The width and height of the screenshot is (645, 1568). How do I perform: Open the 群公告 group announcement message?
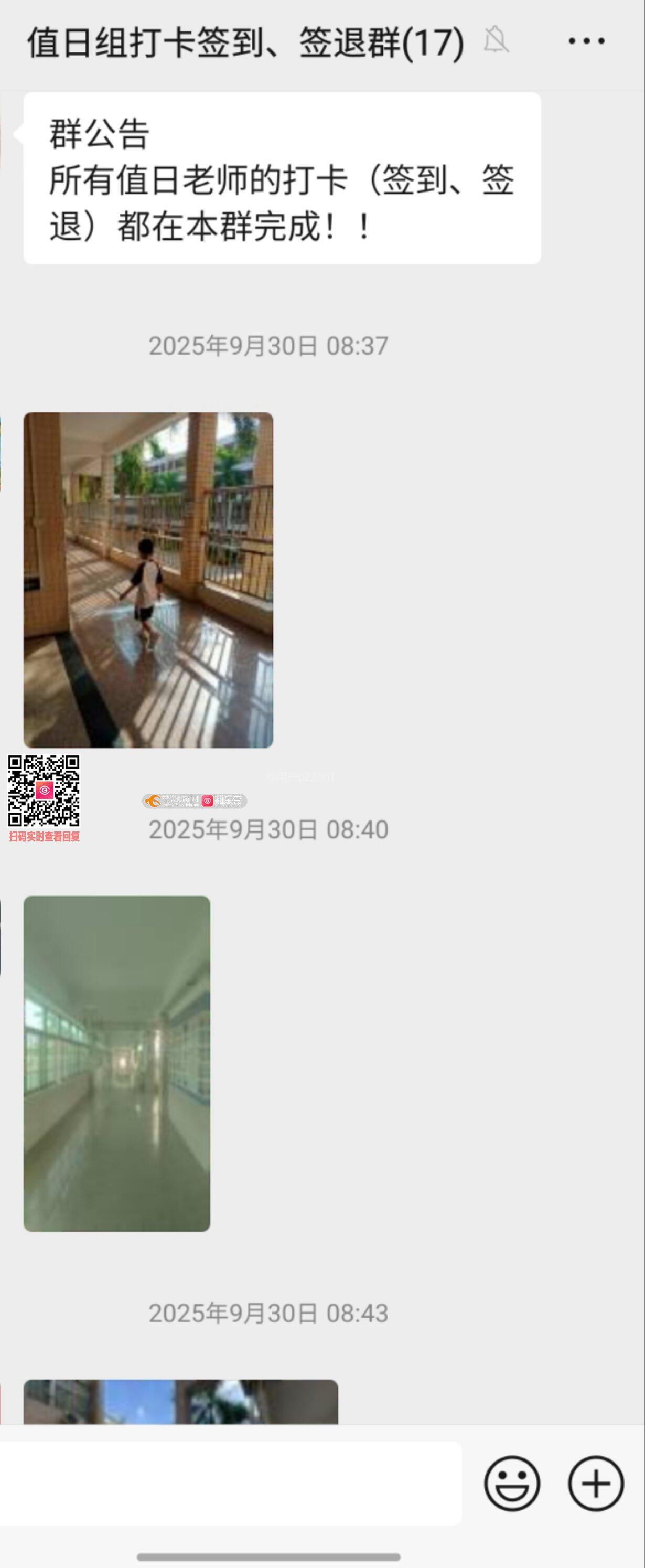282,178
